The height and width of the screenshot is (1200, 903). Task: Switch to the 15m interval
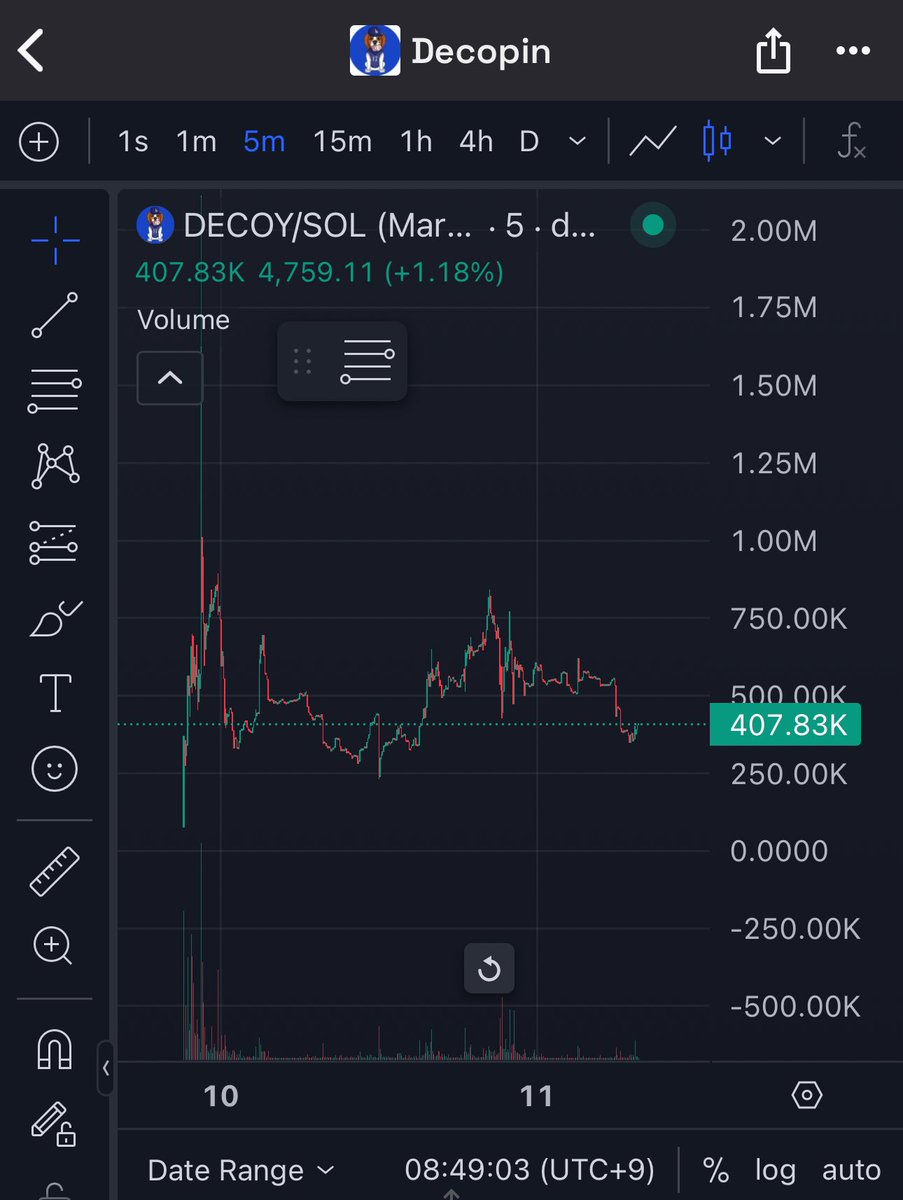(x=342, y=142)
